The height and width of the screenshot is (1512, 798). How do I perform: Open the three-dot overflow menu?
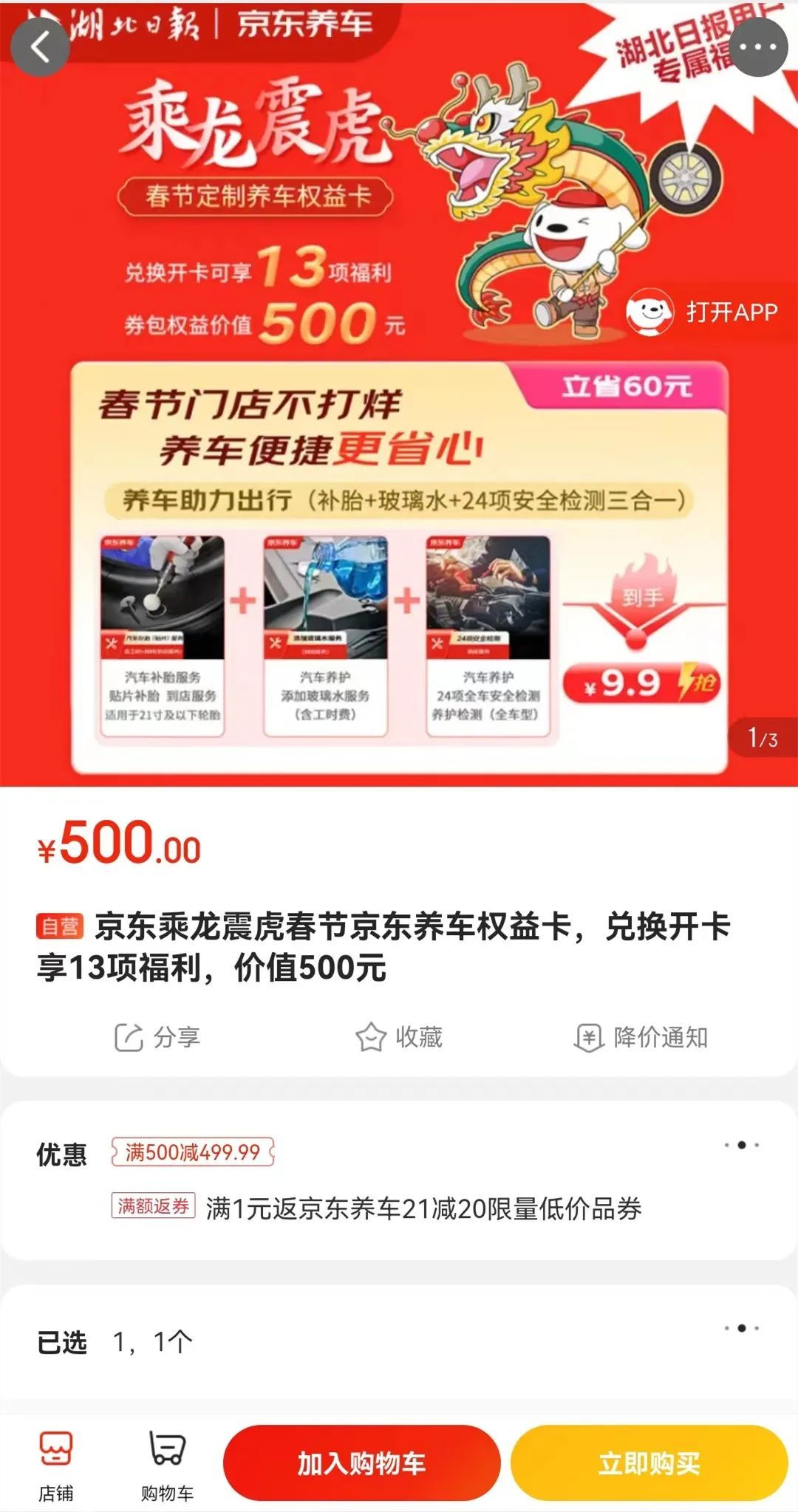(x=758, y=47)
